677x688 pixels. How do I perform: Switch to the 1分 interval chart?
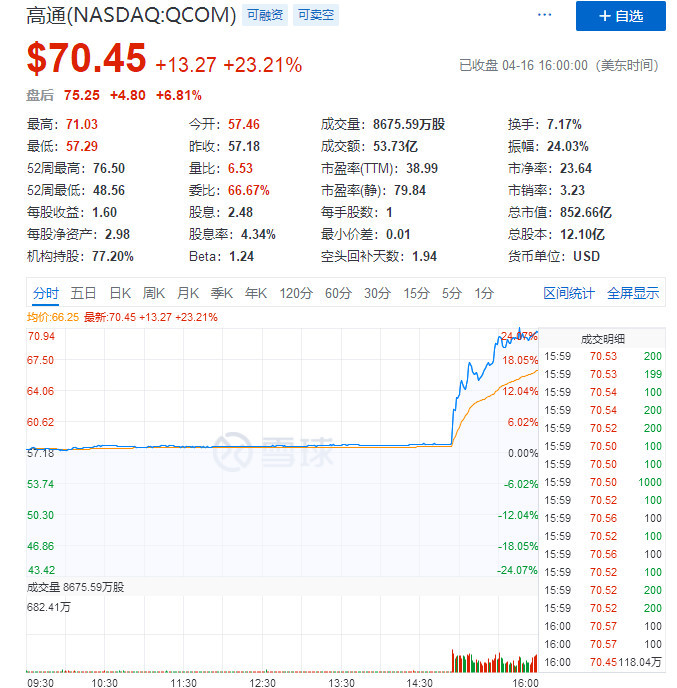[484, 293]
